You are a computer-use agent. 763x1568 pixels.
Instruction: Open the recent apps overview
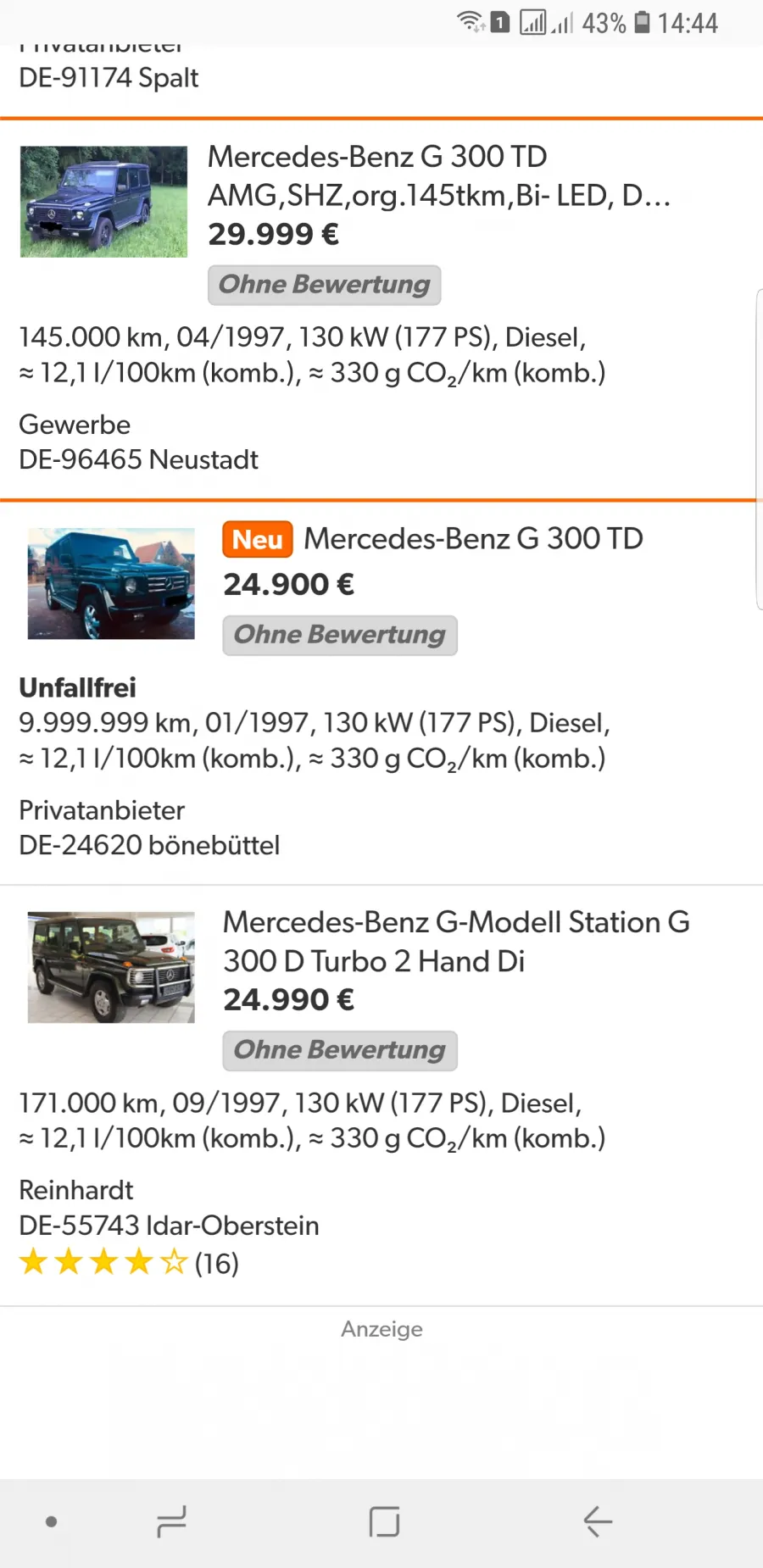click(x=171, y=1521)
